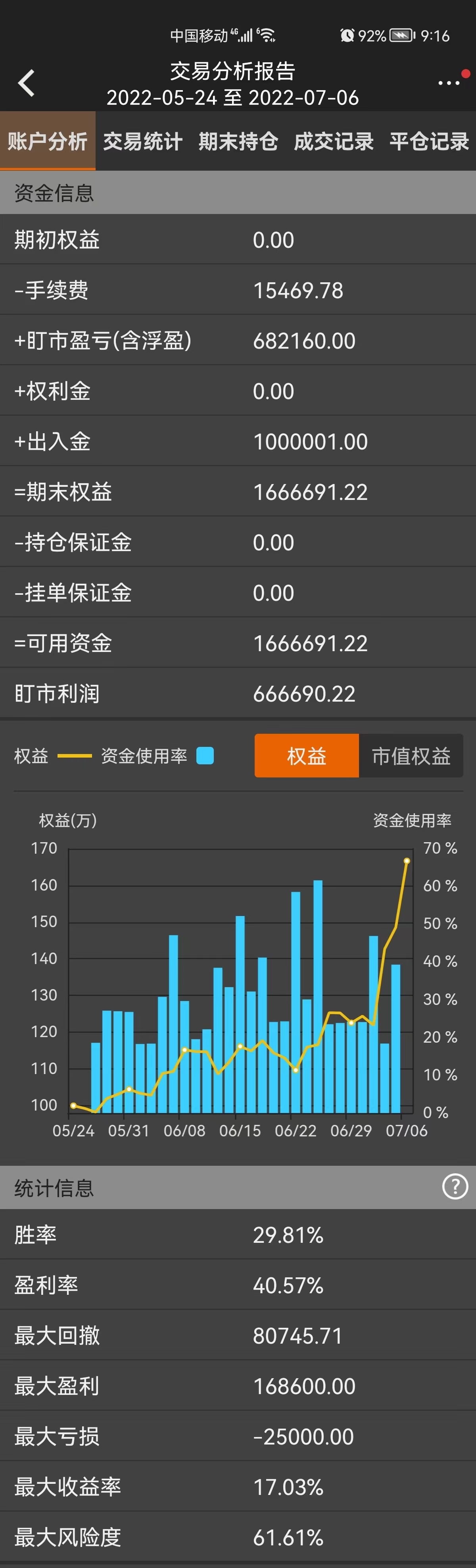Screen dimensions: 476x1568
Task: View the 成交记录 tab
Action: [334, 141]
